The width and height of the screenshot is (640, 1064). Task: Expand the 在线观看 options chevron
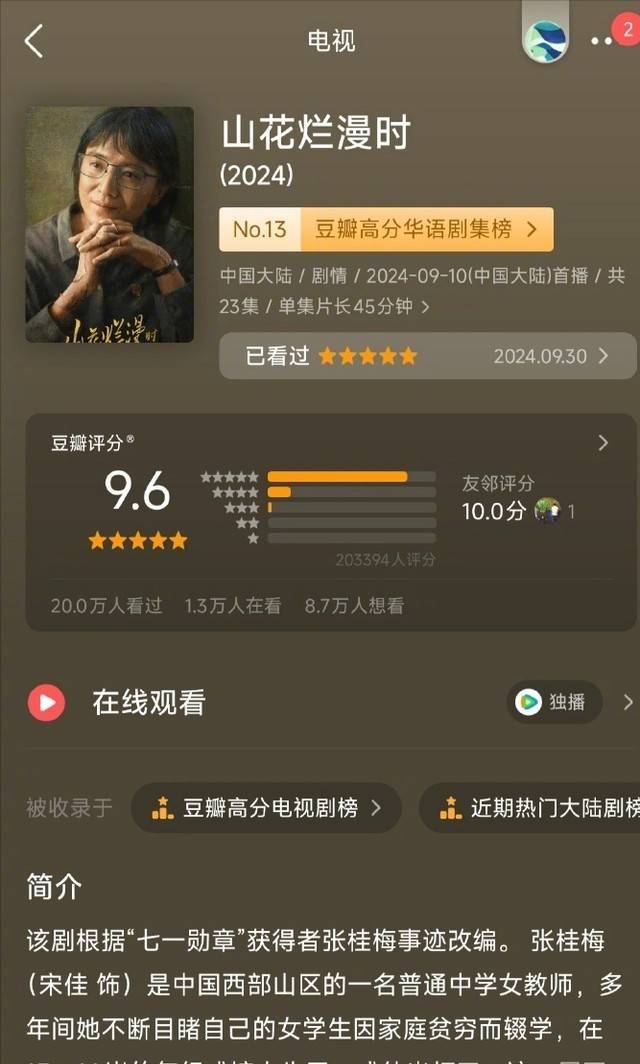[627, 702]
